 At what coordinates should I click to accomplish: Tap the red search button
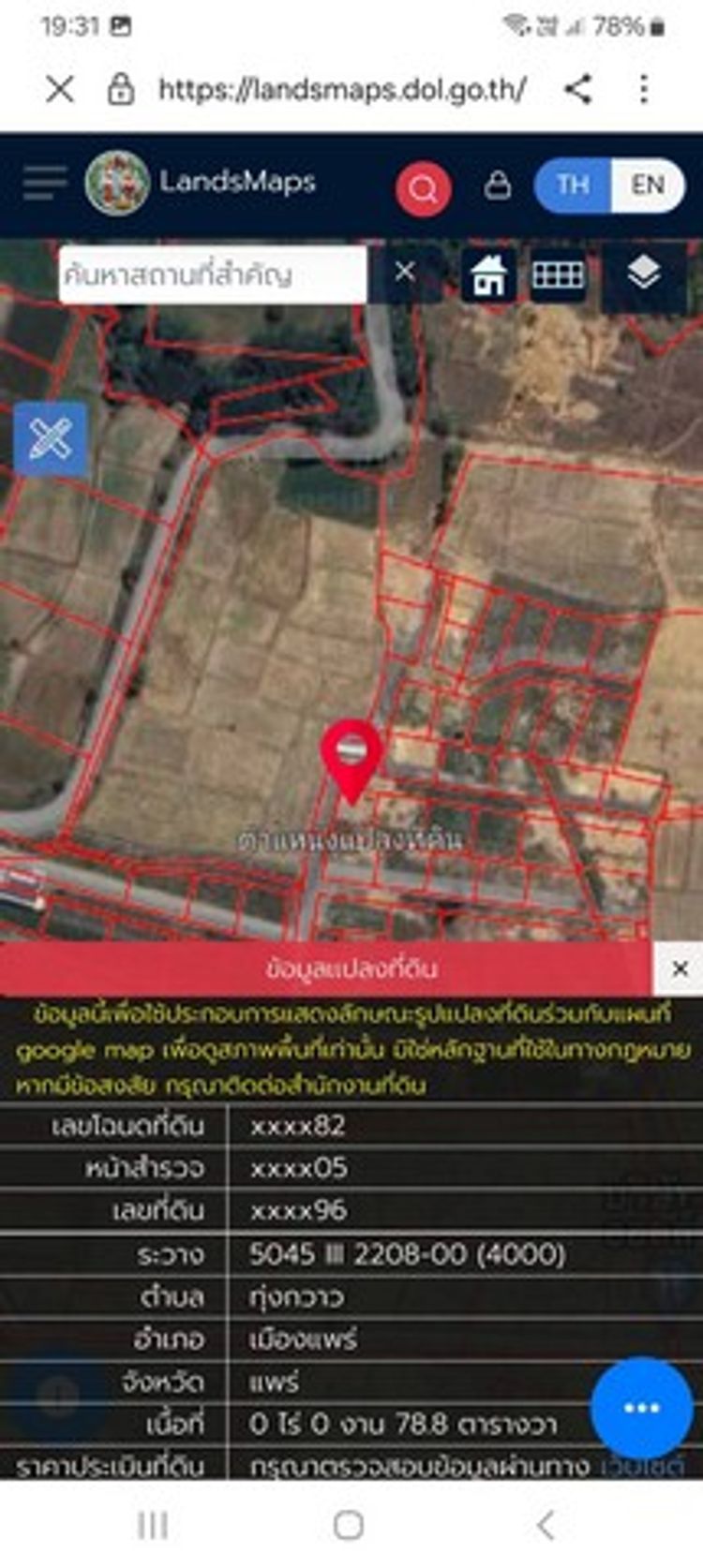tap(423, 189)
